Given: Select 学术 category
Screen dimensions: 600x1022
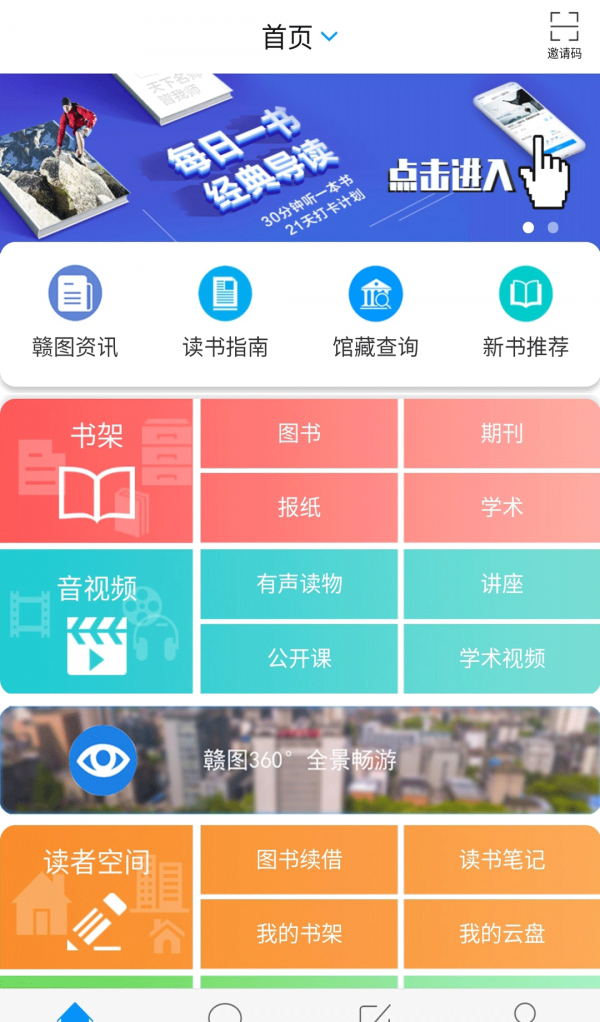Looking at the screenshot, I should pos(501,507).
